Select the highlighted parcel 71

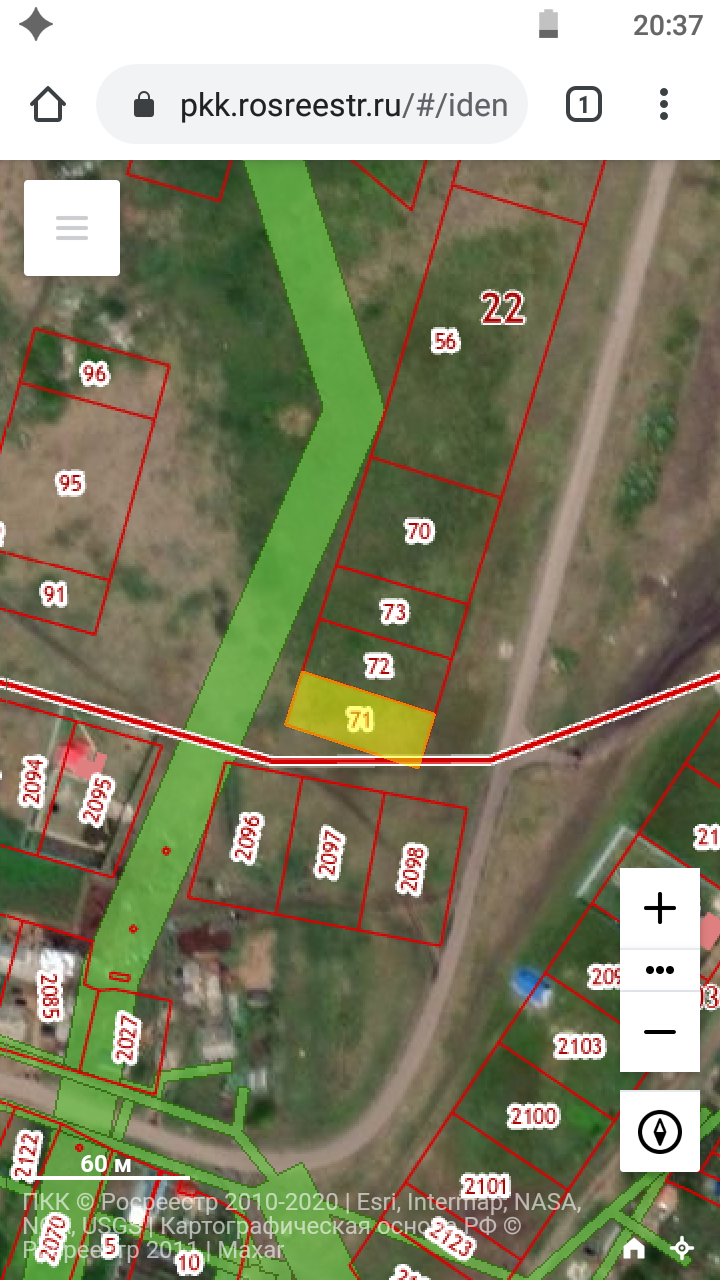click(360, 718)
